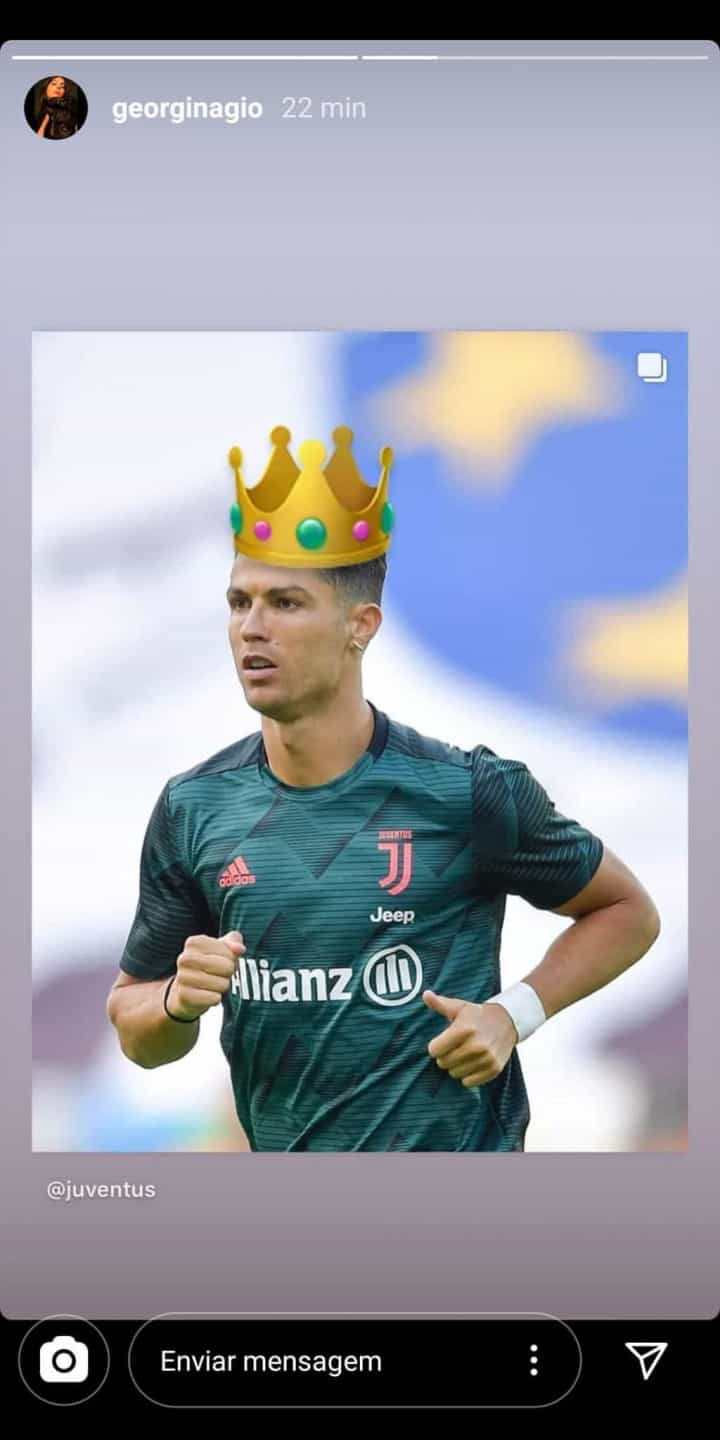Open the camera to reply
Viewport: 720px width, 1440px height.
[x=64, y=1361]
